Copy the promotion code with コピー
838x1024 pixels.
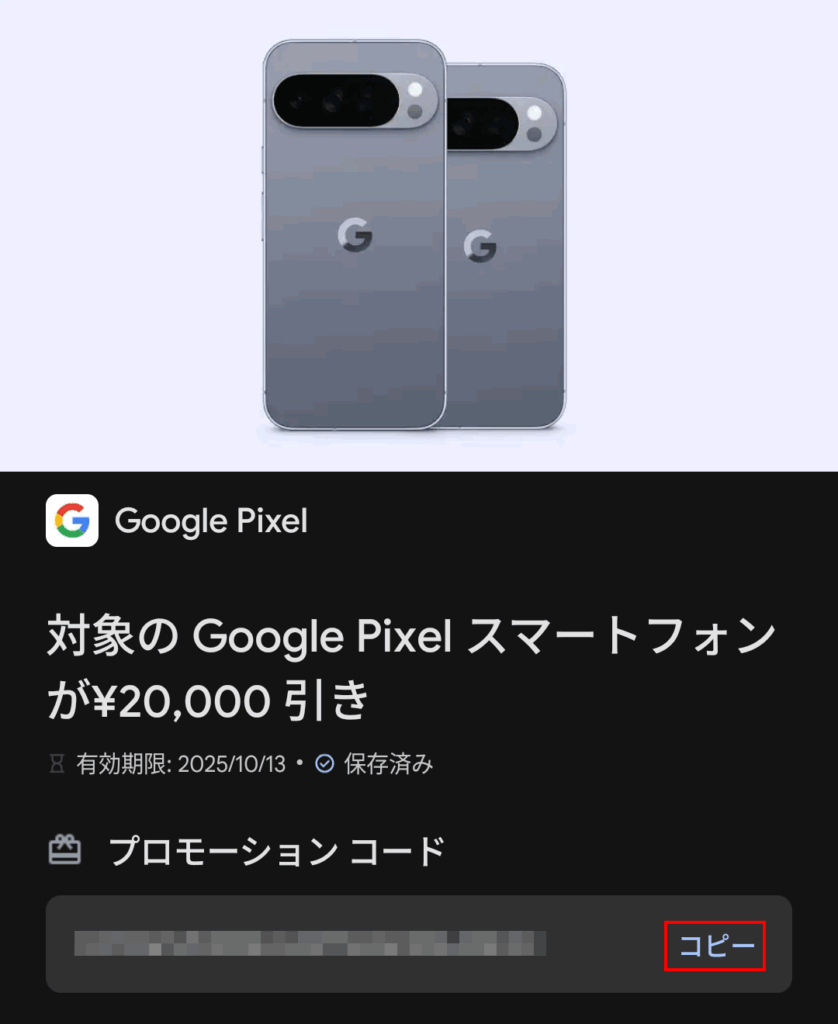tap(716, 945)
